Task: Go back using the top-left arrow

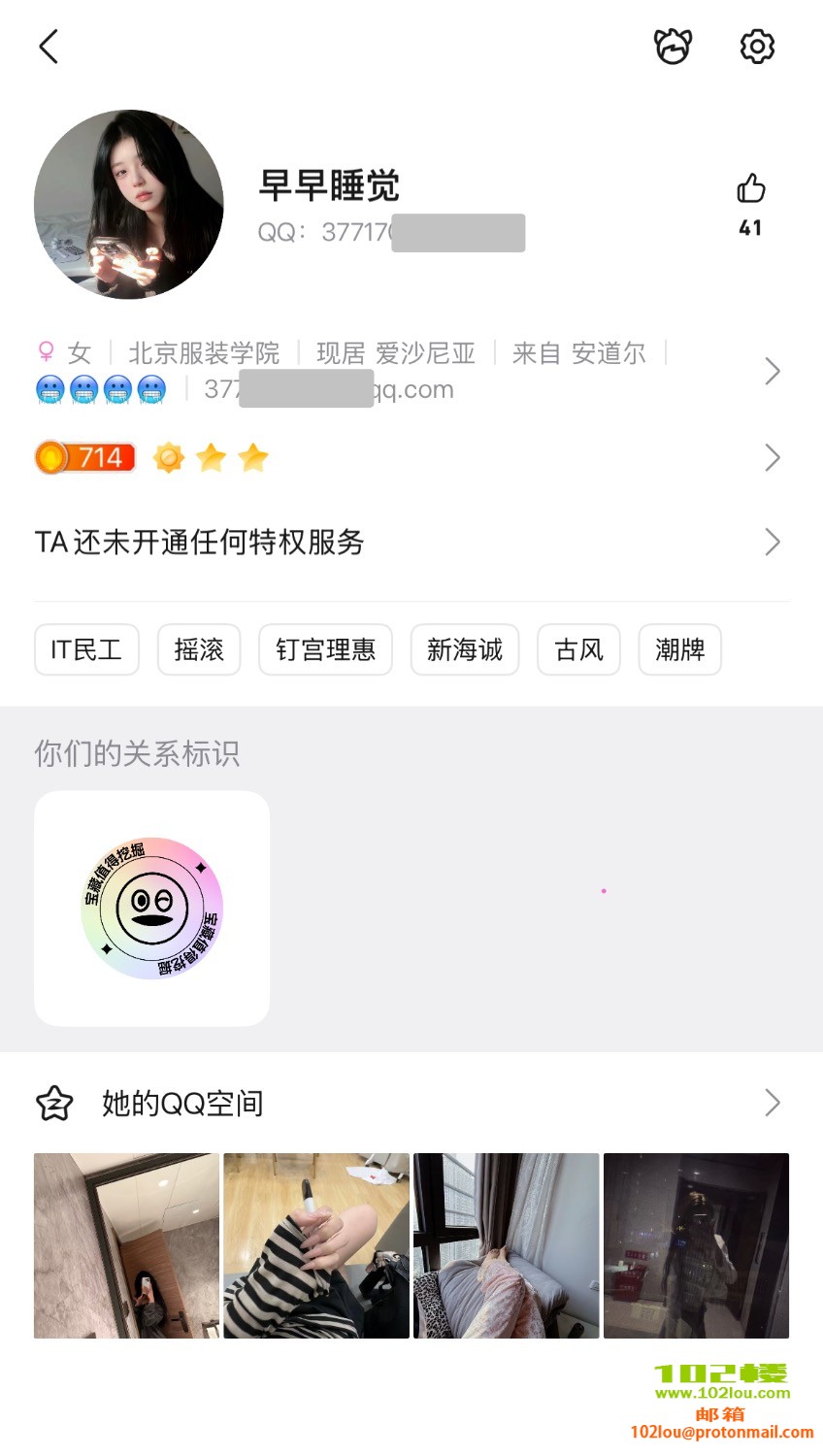Action: point(49,47)
